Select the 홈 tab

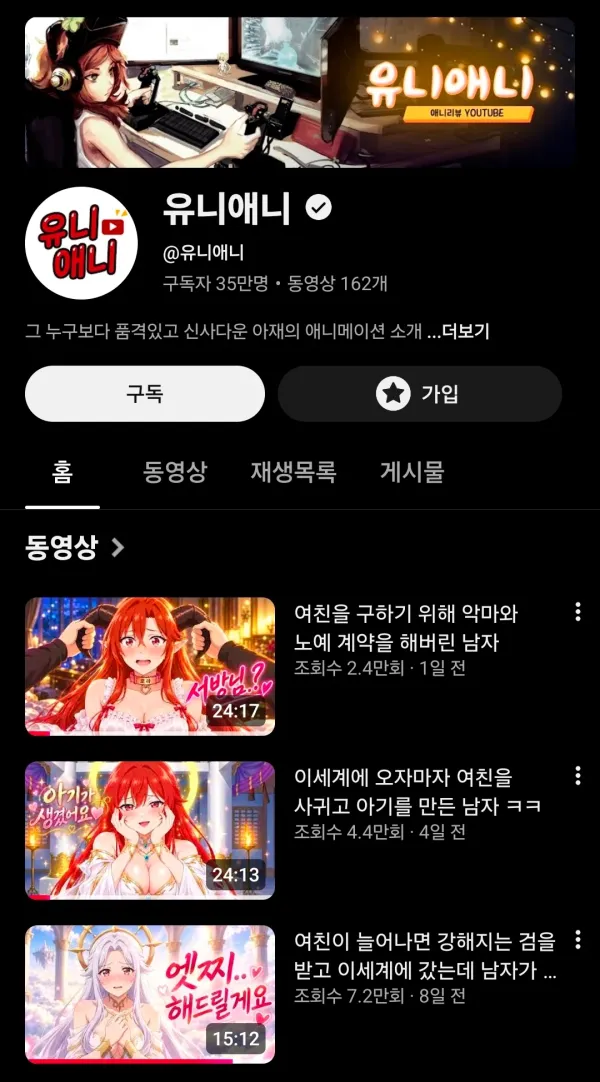click(x=62, y=473)
